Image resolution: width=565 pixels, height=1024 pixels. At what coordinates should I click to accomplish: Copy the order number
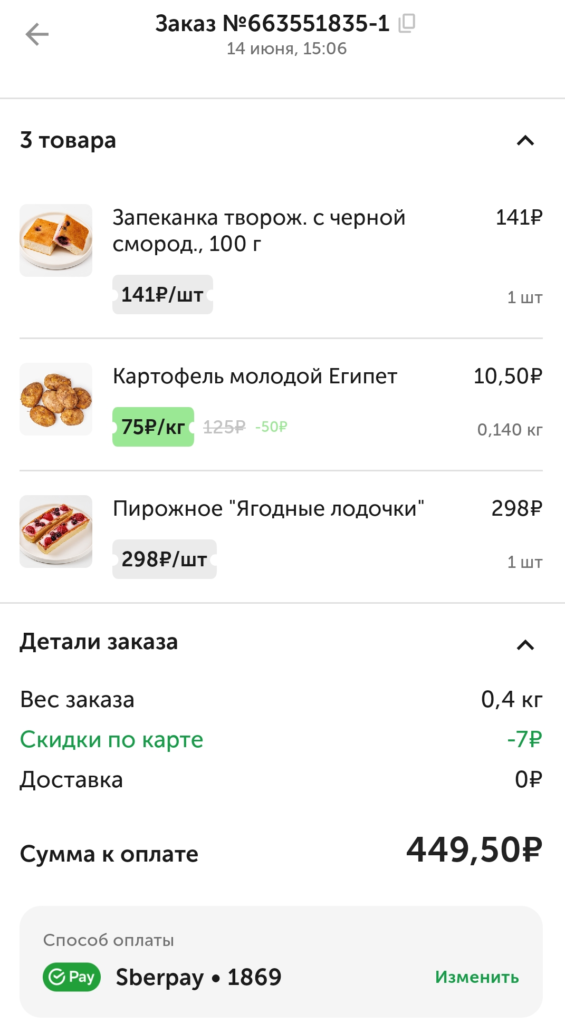point(407,24)
